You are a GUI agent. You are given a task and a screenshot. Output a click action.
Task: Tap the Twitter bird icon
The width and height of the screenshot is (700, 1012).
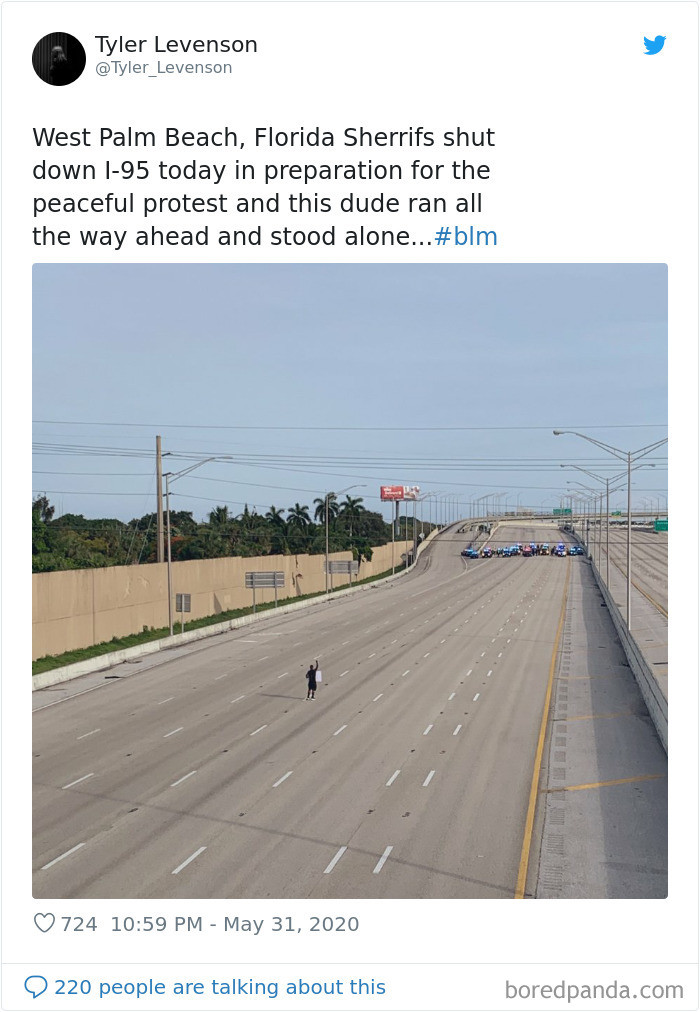[x=654, y=45]
